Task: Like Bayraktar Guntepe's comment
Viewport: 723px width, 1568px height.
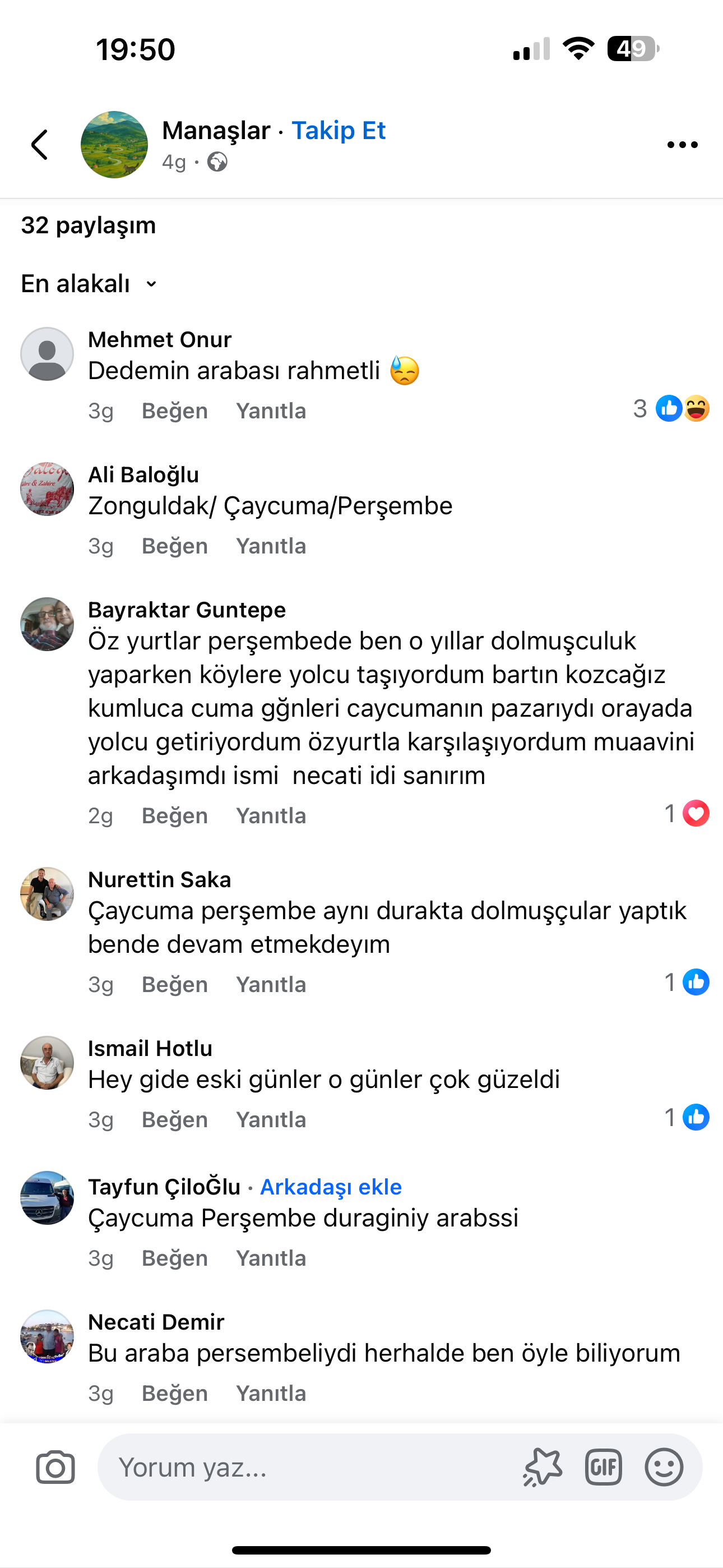Action: coord(175,815)
